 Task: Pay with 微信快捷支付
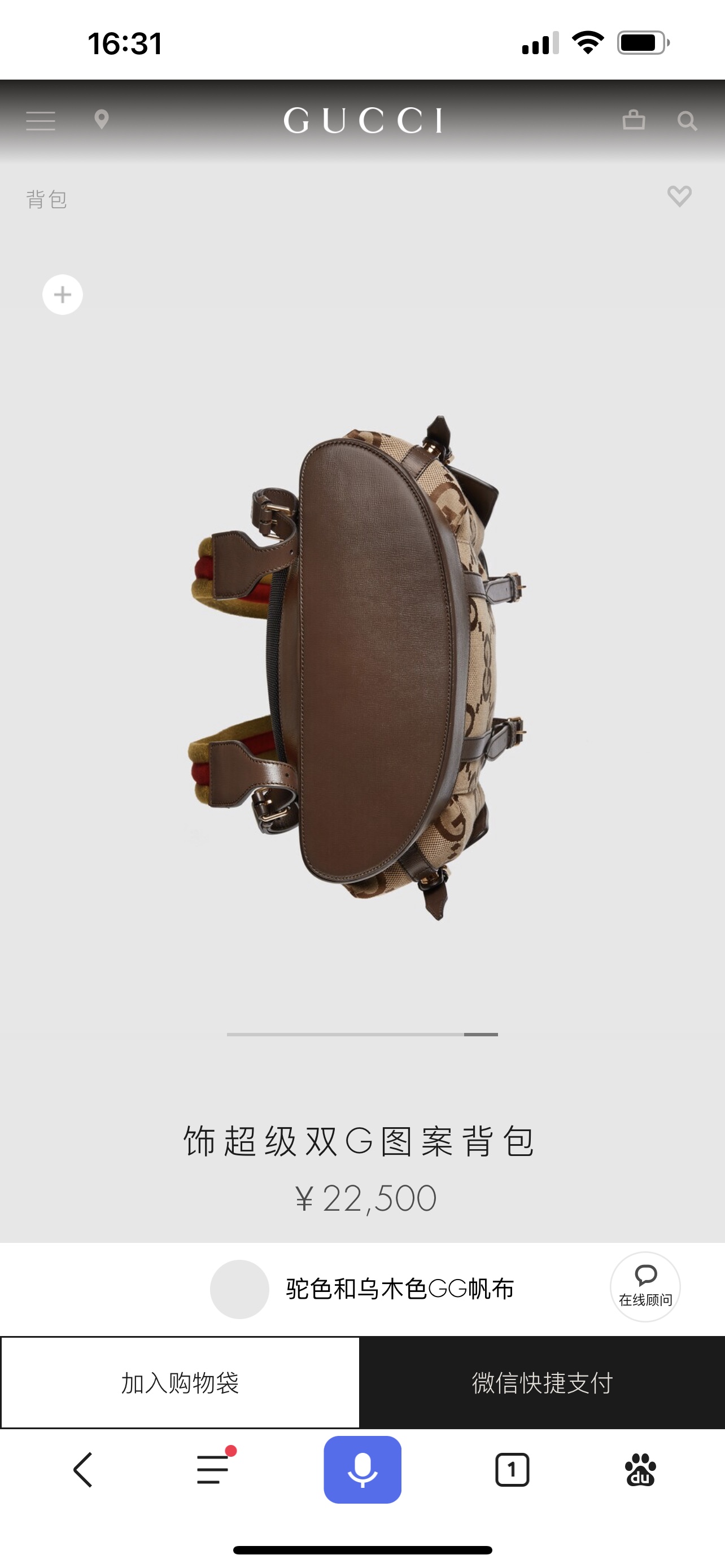tap(541, 1382)
